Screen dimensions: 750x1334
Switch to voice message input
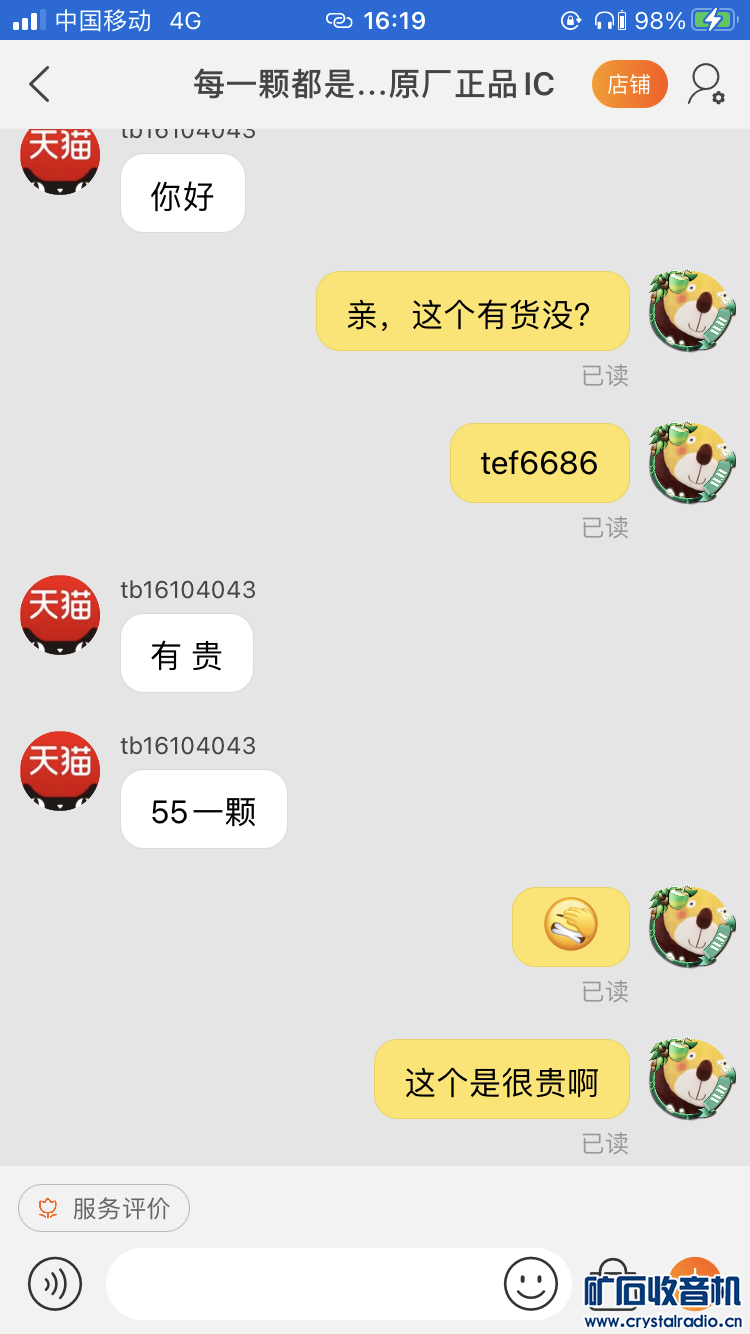(x=55, y=1283)
